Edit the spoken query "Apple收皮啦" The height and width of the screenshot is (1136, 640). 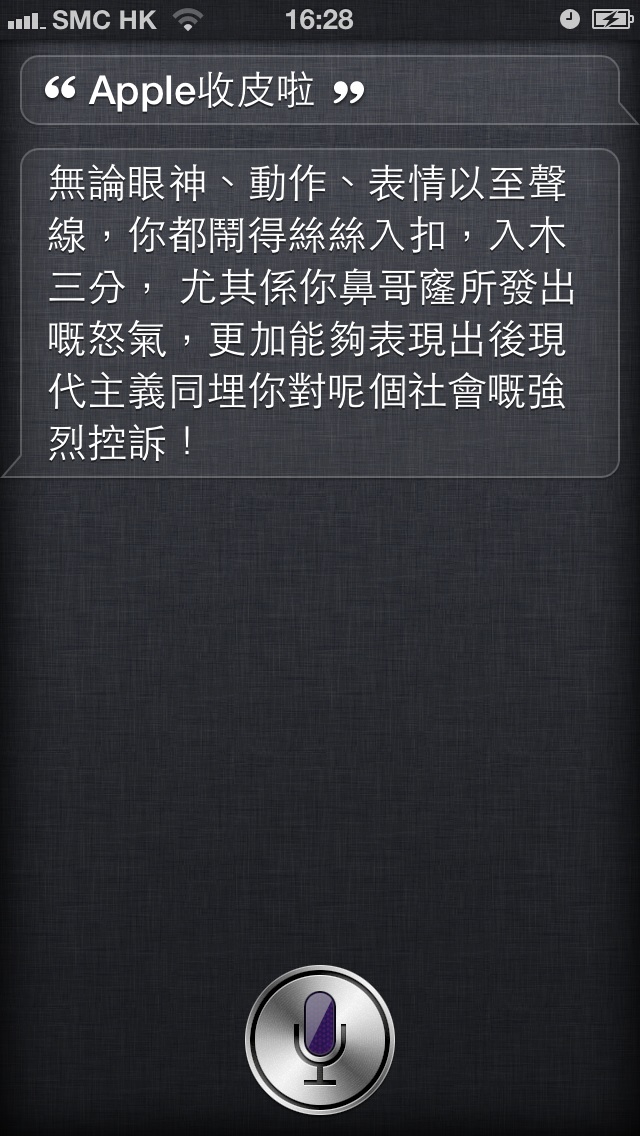tap(205, 91)
